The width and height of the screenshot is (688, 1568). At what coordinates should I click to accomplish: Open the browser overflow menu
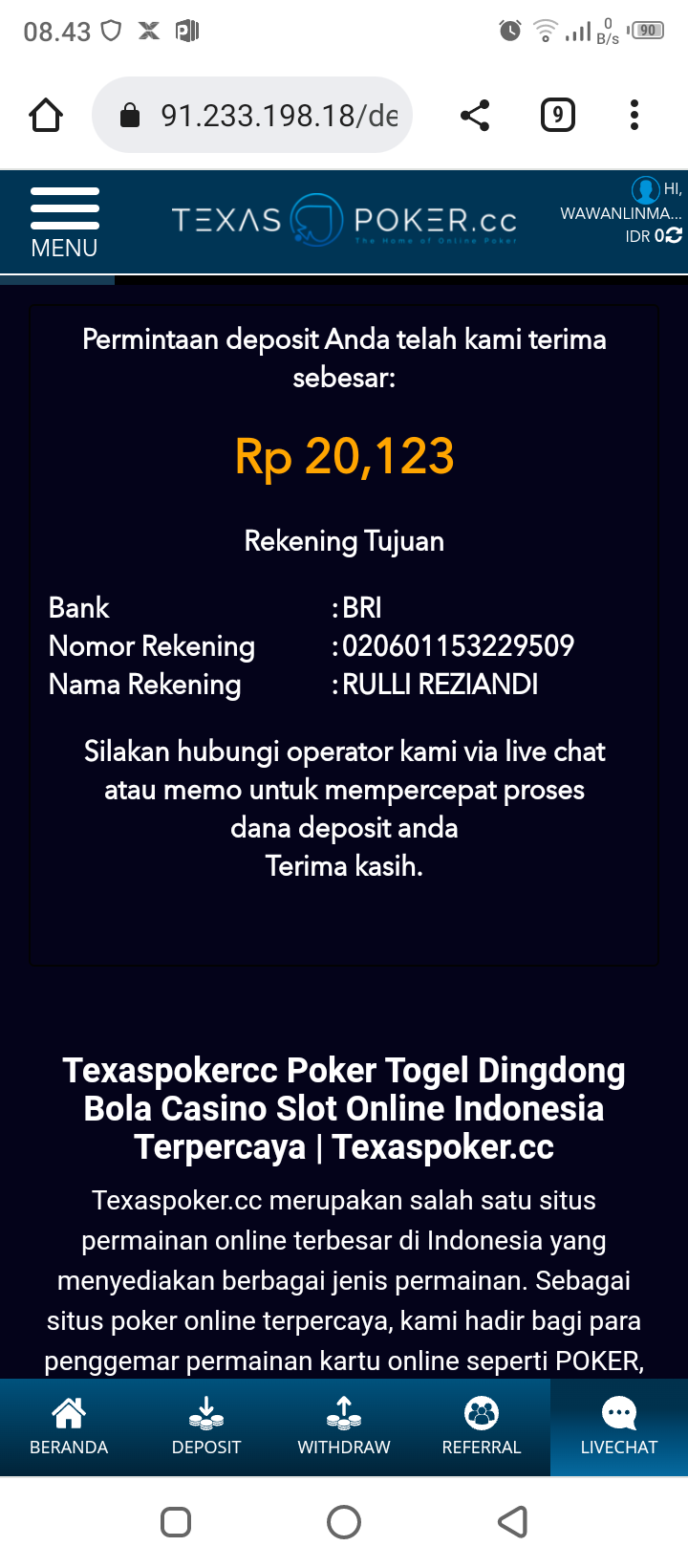coord(634,116)
